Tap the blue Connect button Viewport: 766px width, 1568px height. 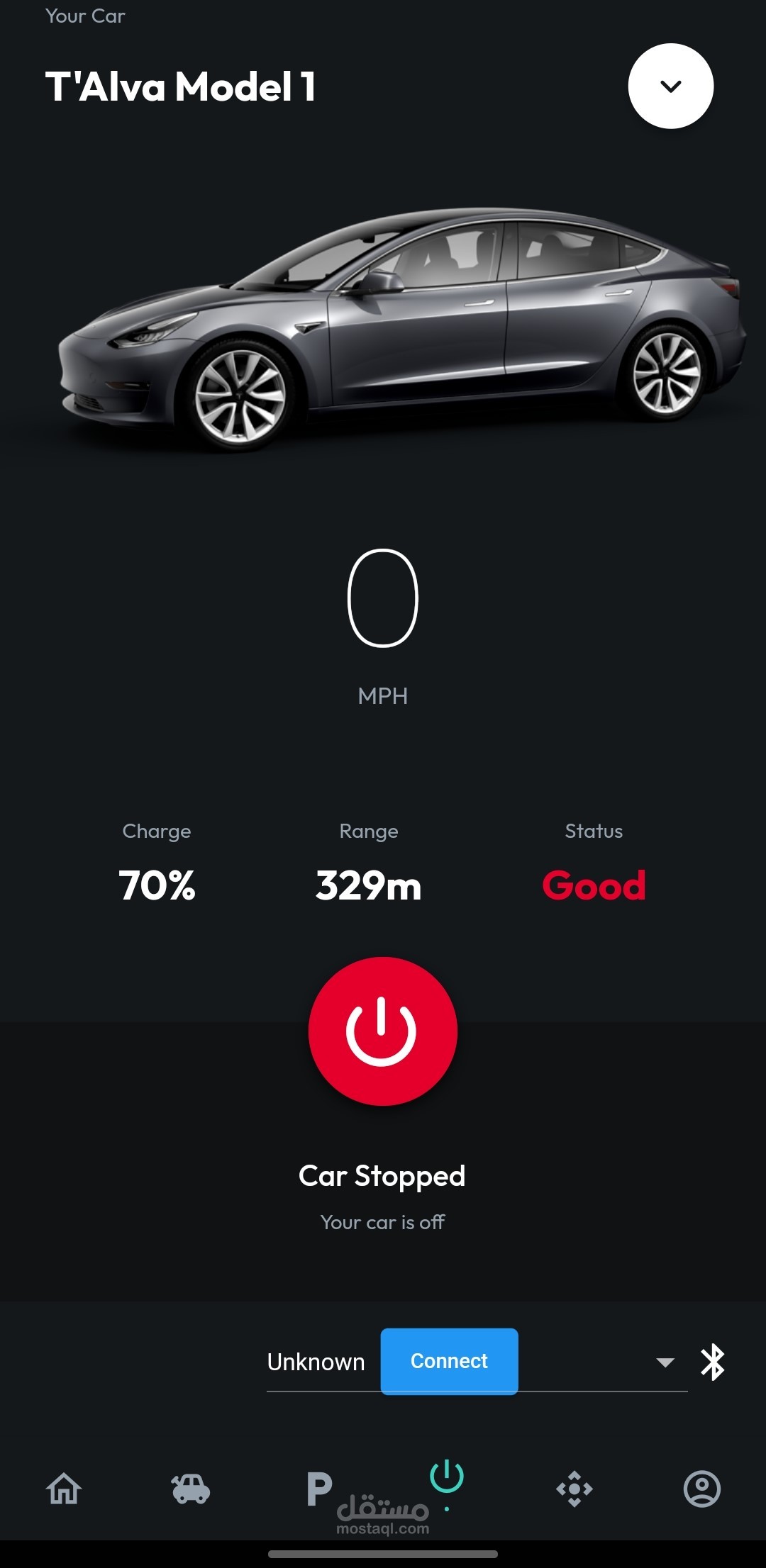click(x=449, y=1361)
